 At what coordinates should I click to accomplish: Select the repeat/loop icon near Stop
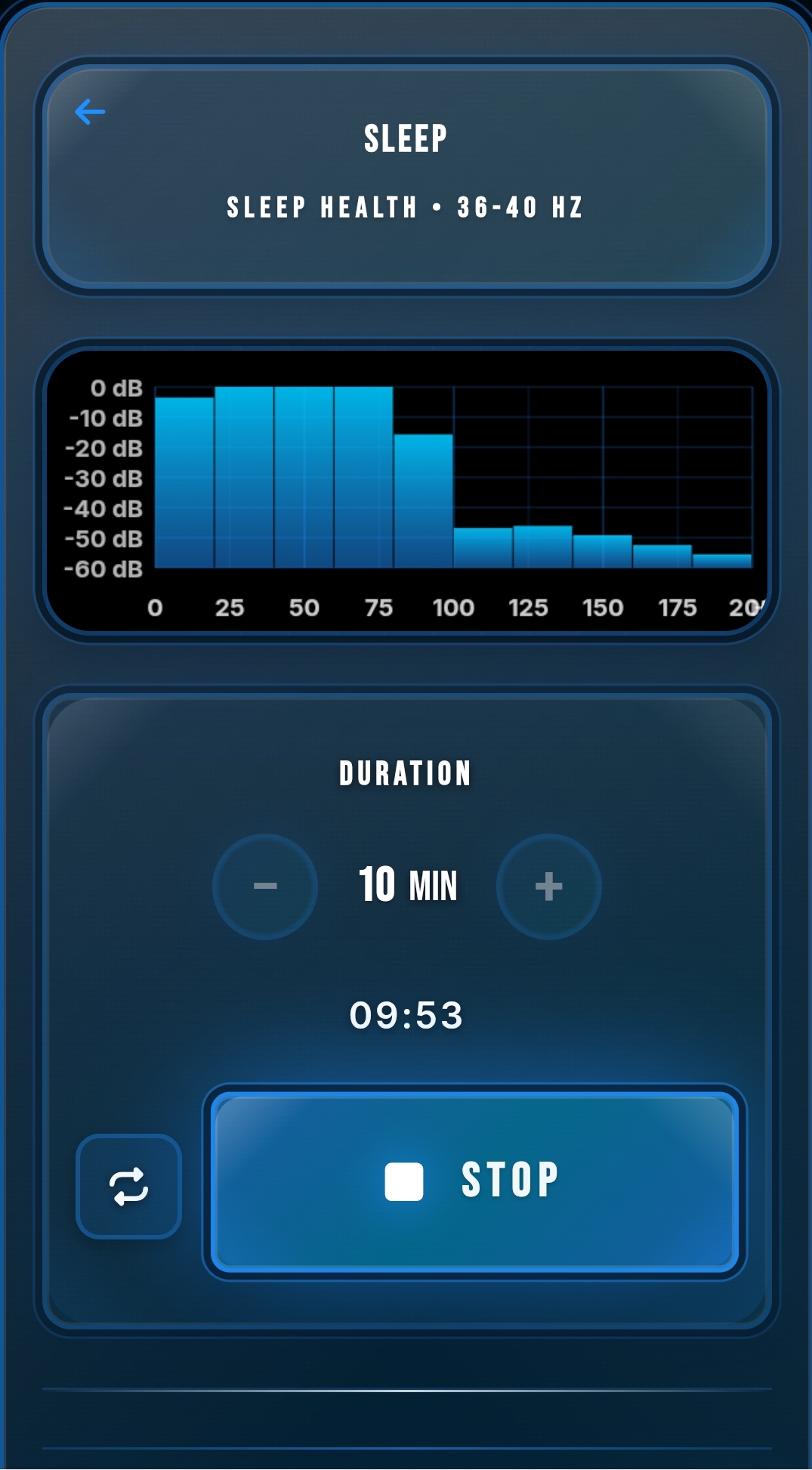(x=130, y=1184)
